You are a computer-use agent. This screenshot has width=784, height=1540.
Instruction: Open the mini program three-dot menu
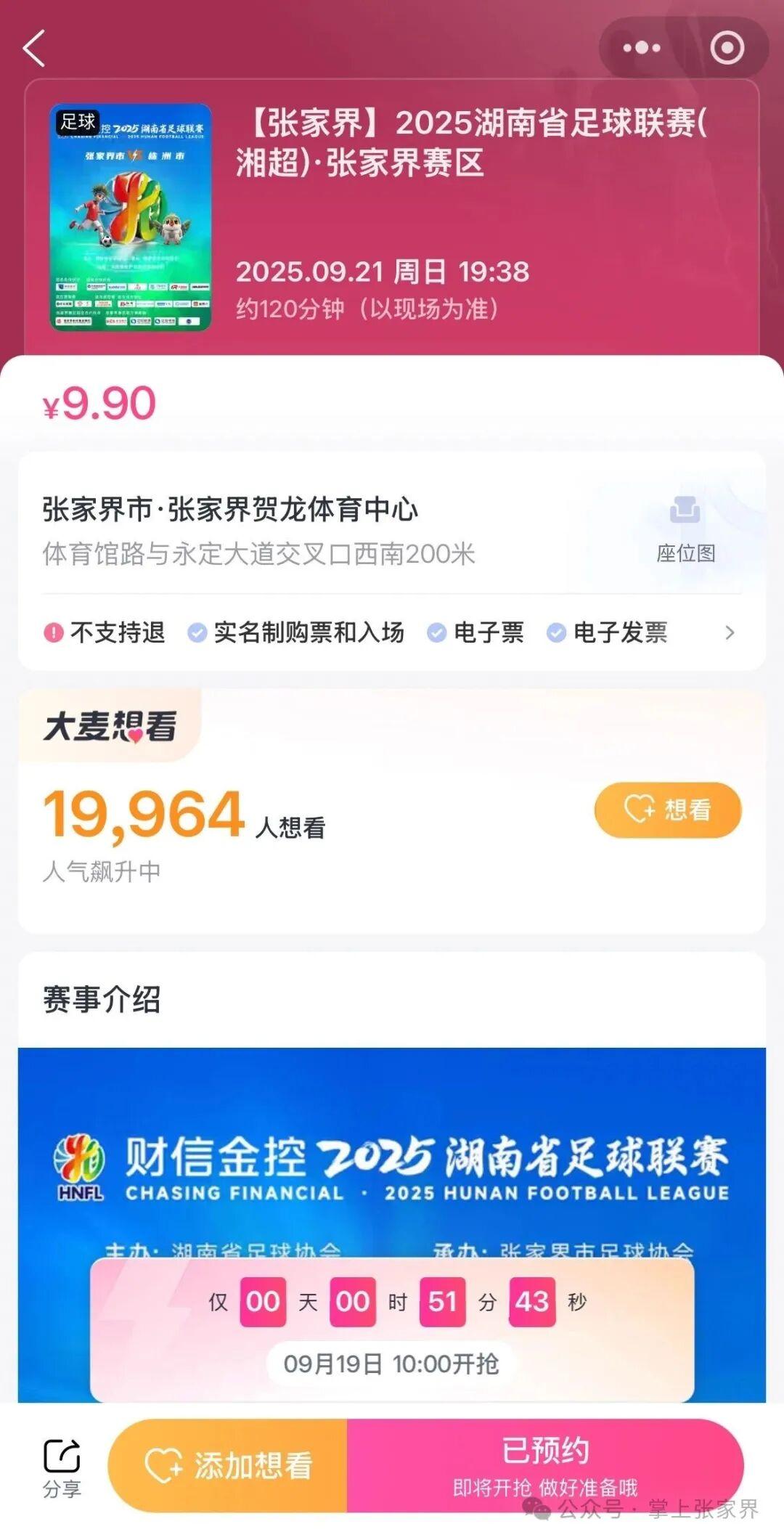click(642, 48)
